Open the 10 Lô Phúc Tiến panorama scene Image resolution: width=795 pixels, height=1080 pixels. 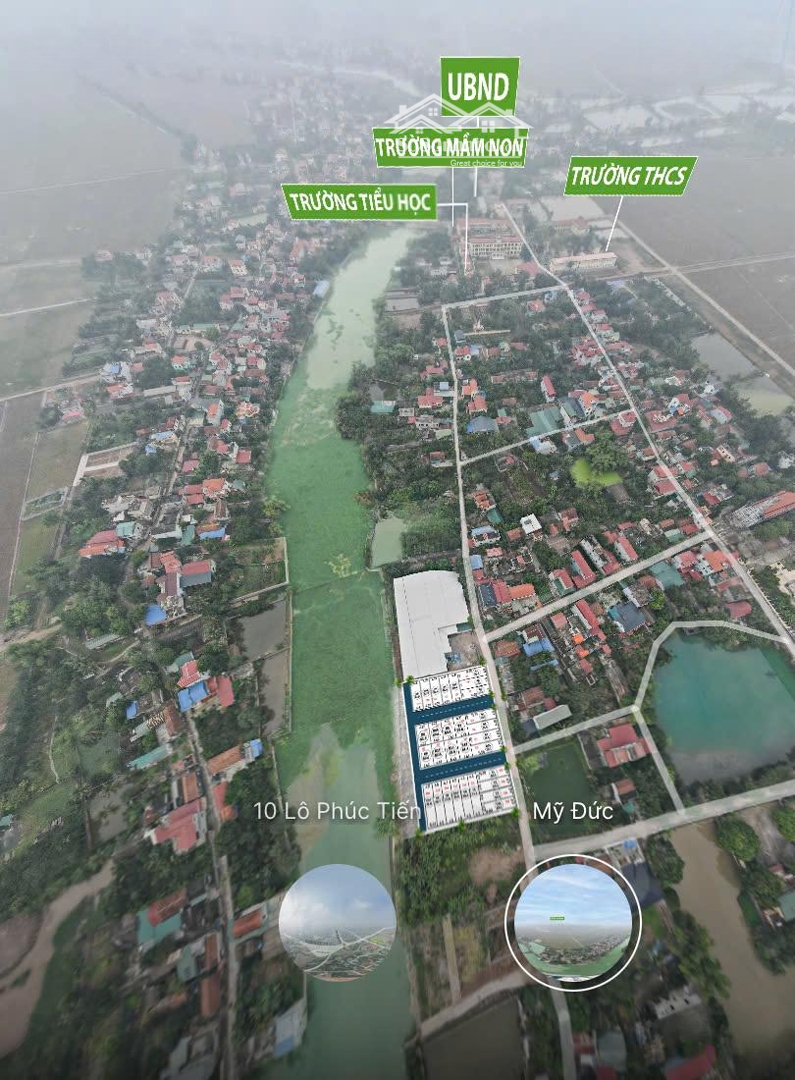(x=337, y=922)
